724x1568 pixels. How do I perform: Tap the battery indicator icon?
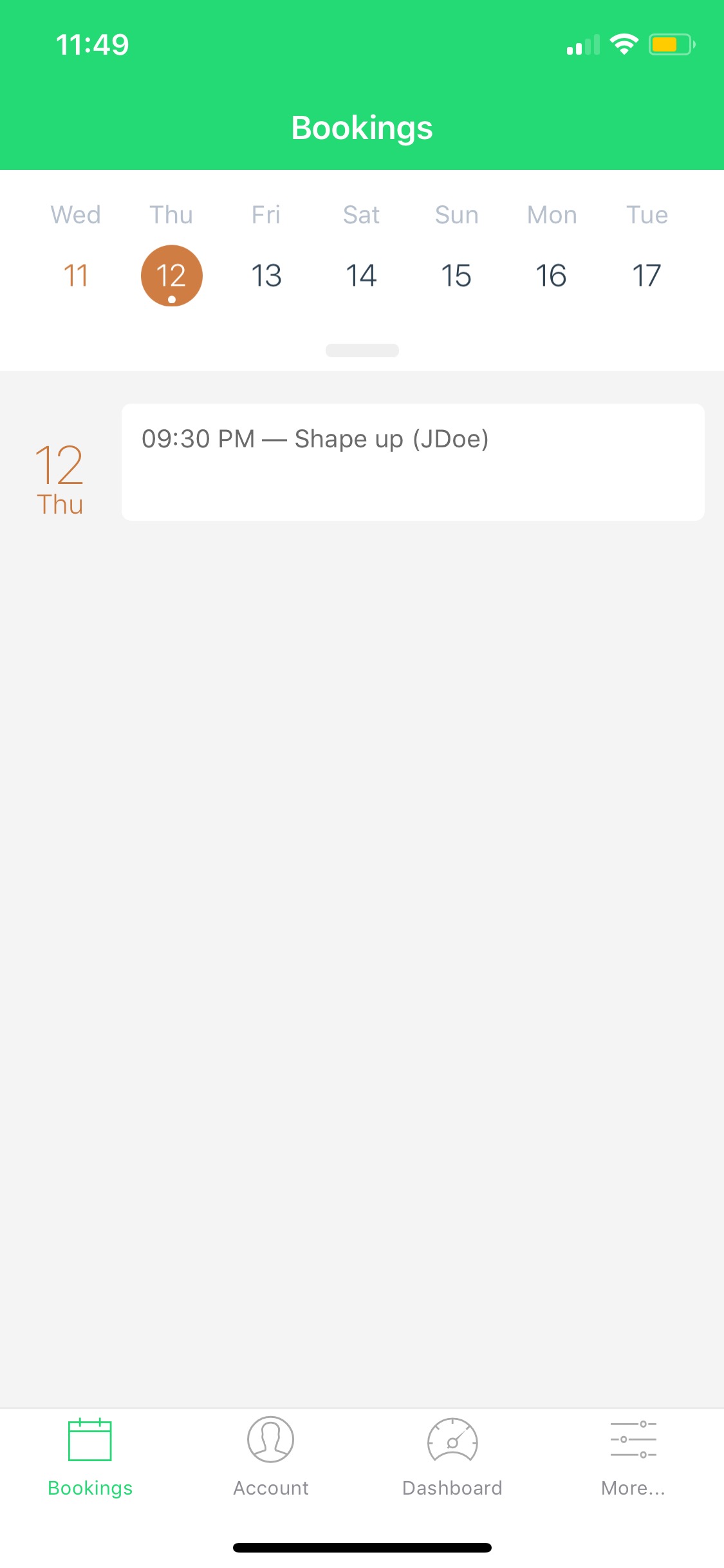(671, 44)
